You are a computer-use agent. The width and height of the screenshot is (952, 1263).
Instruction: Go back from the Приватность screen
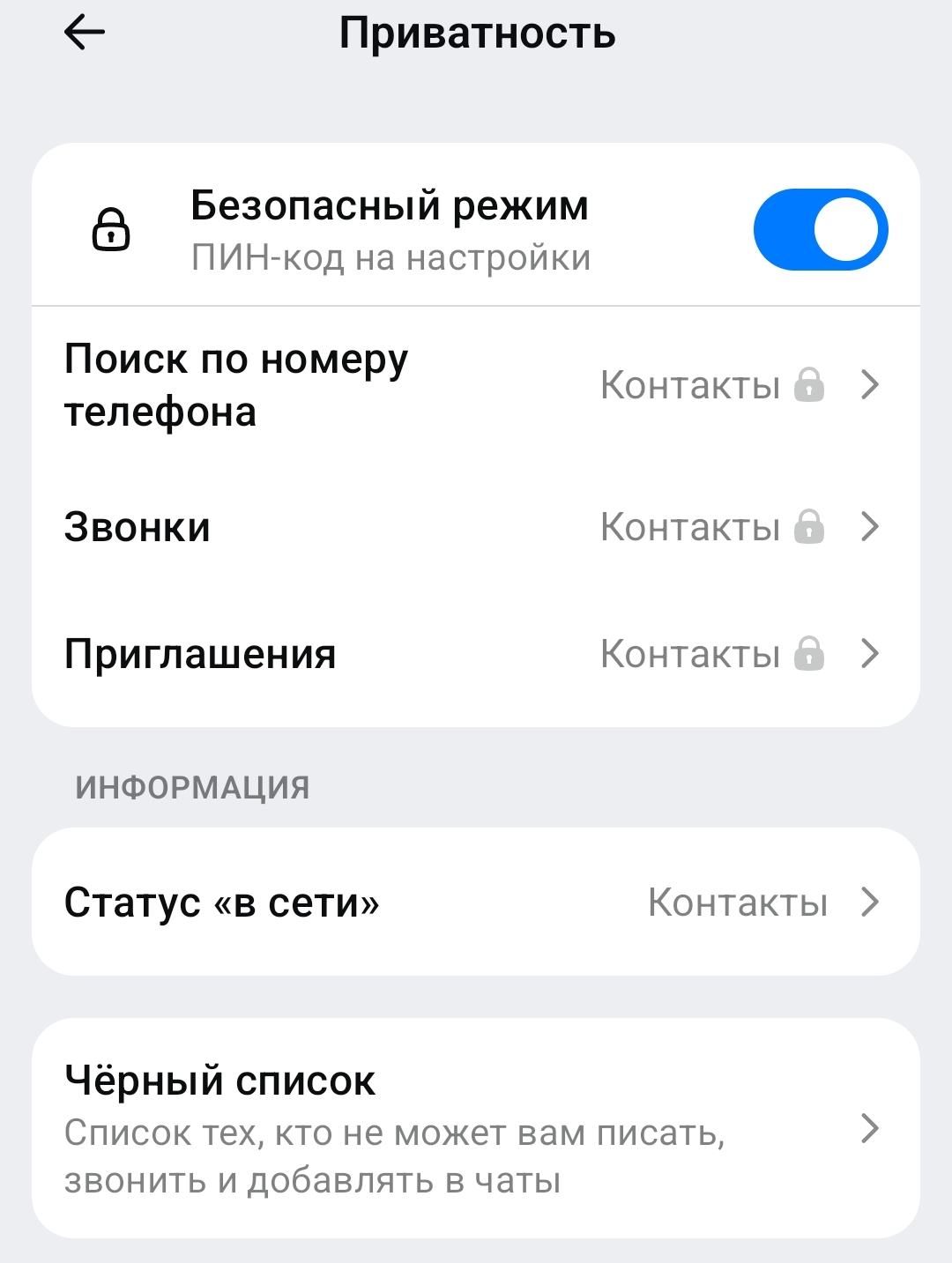[85, 33]
